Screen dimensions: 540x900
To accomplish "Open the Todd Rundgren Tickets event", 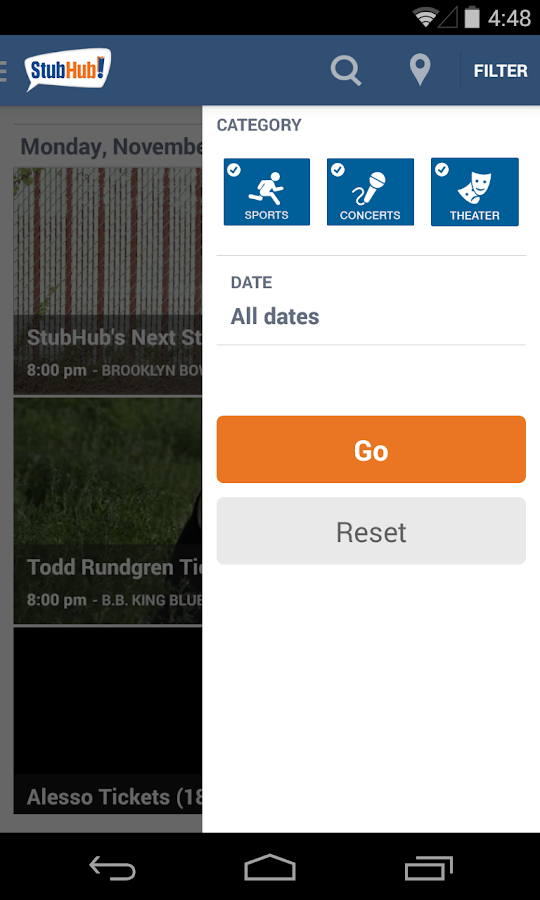I will [x=108, y=511].
